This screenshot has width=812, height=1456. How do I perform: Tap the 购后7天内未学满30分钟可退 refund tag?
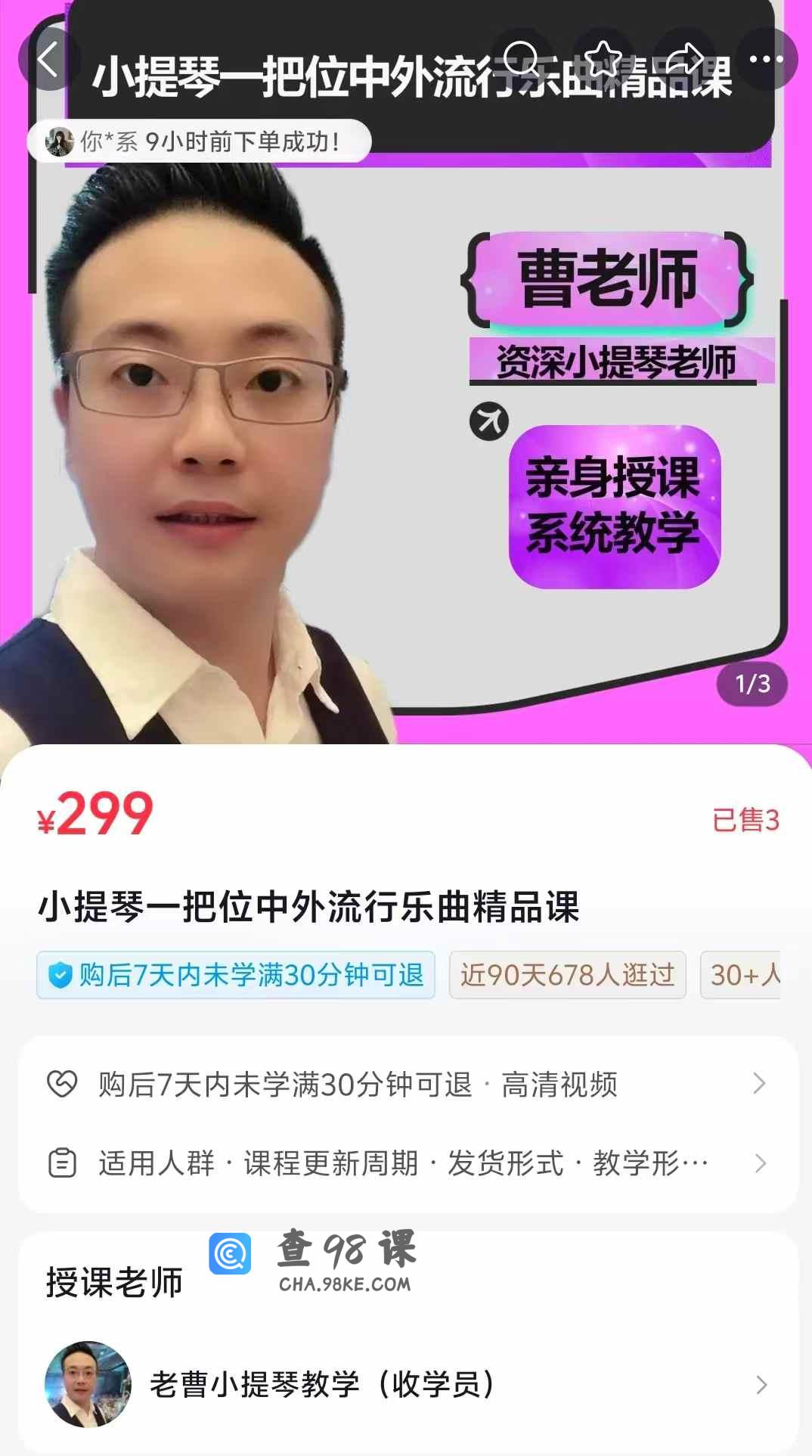coord(236,975)
